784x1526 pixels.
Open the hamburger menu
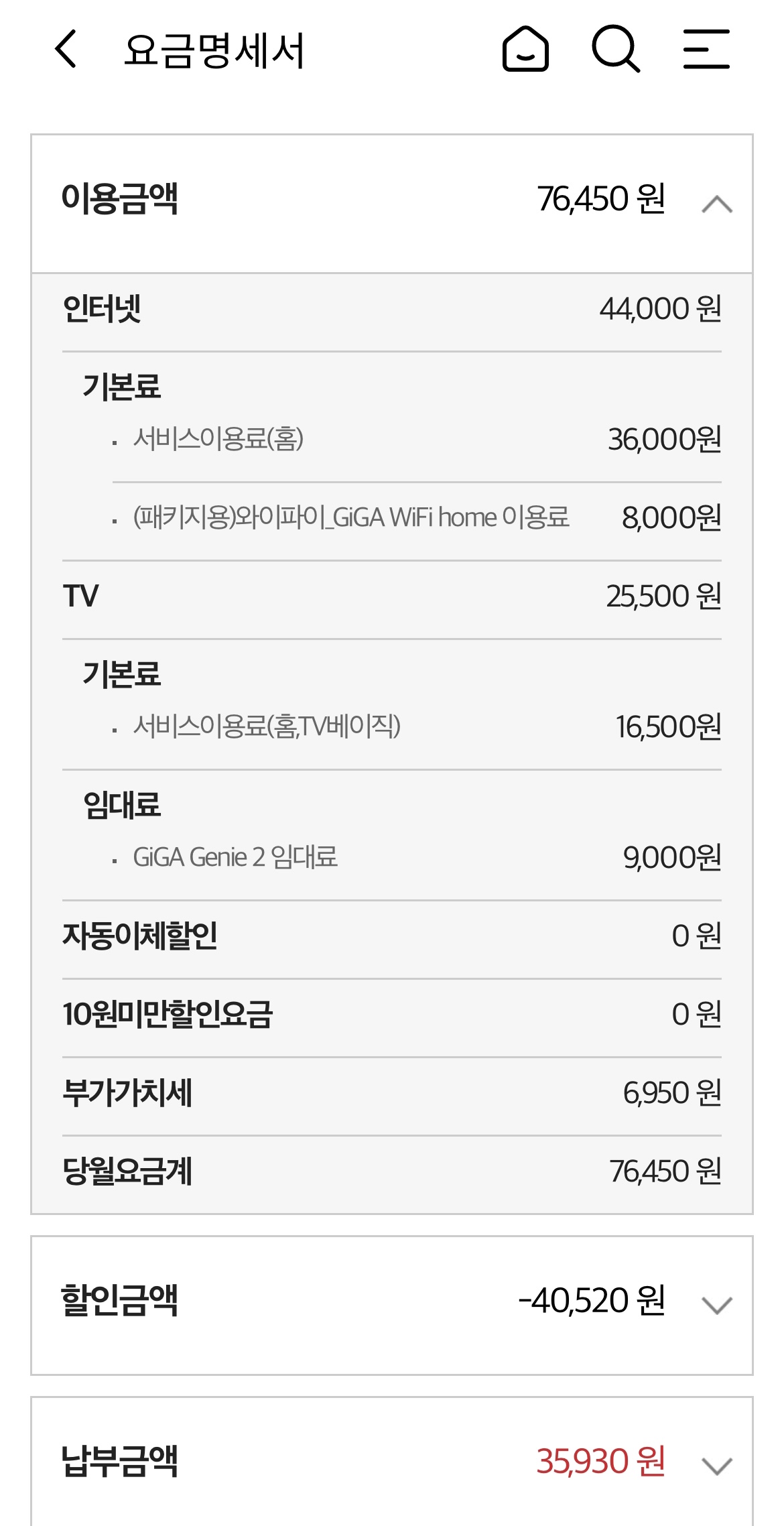tap(706, 49)
